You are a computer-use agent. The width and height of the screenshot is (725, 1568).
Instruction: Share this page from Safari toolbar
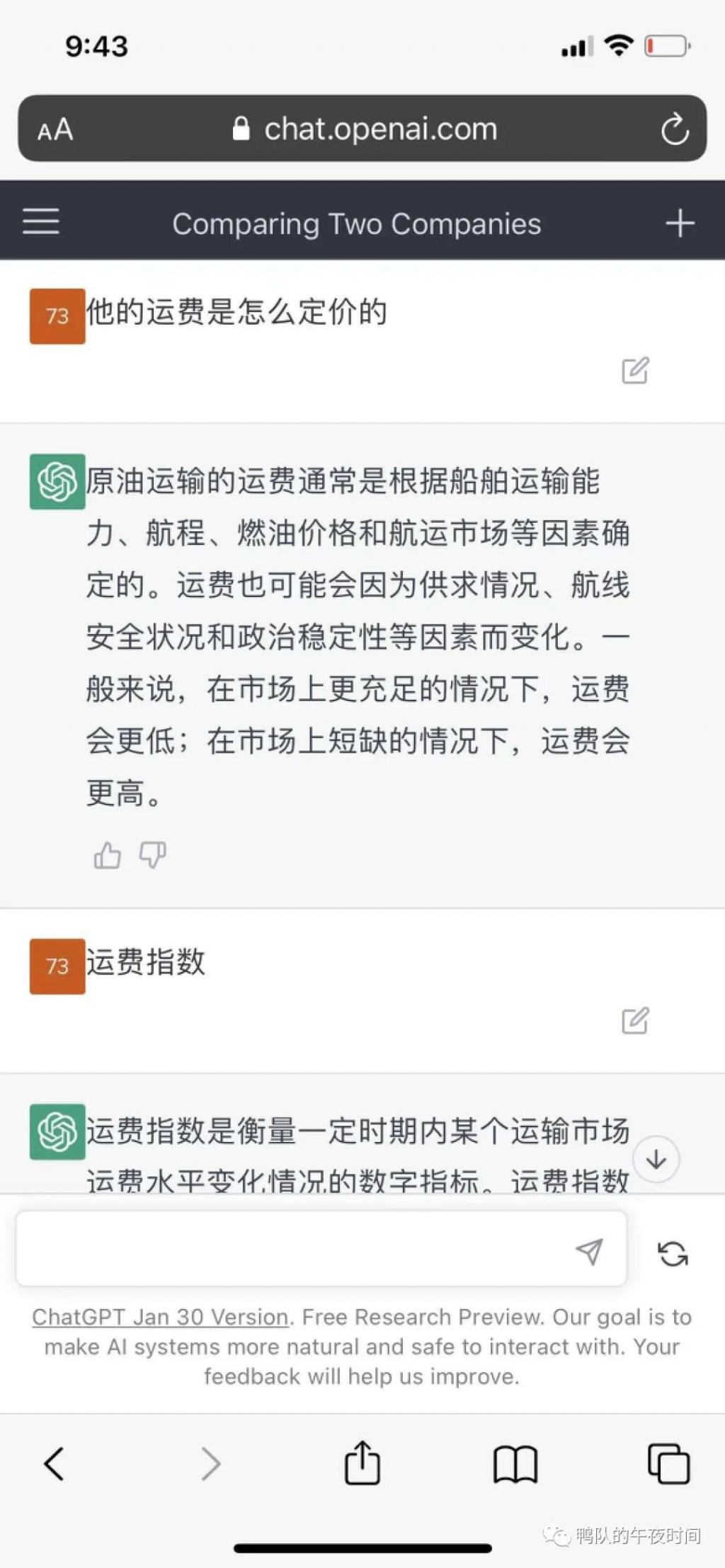pyautogui.click(x=362, y=1462)
